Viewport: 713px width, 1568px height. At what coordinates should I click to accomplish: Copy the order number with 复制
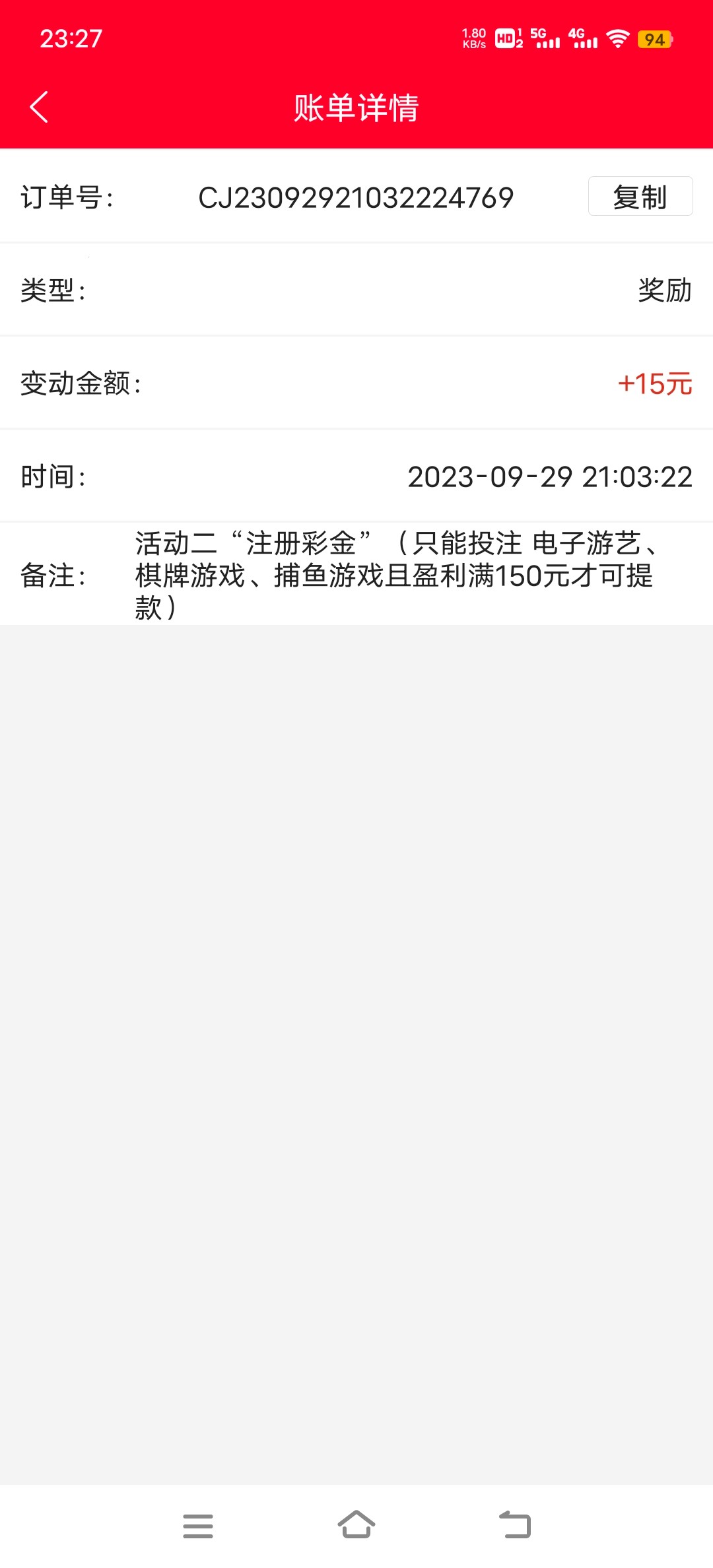coord(640,197)
